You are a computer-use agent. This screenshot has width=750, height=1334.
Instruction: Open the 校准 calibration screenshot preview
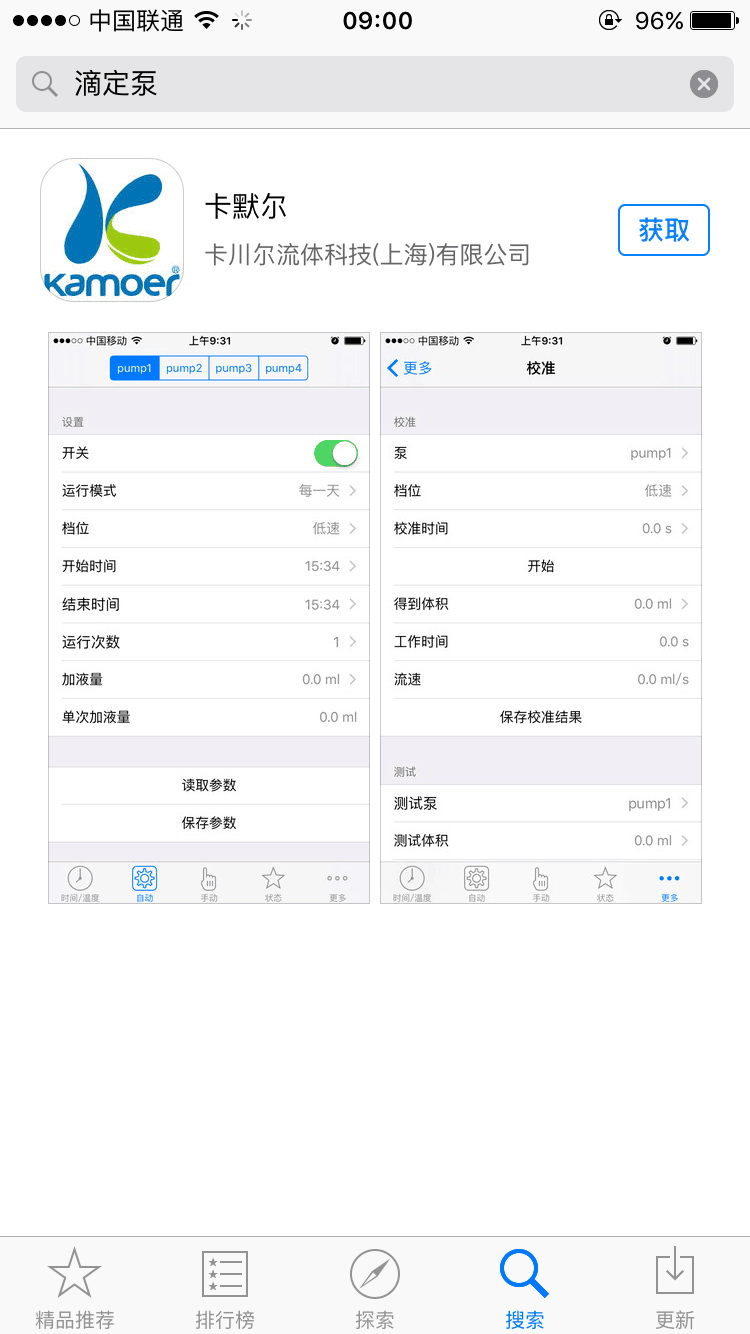tap(541, 618)
